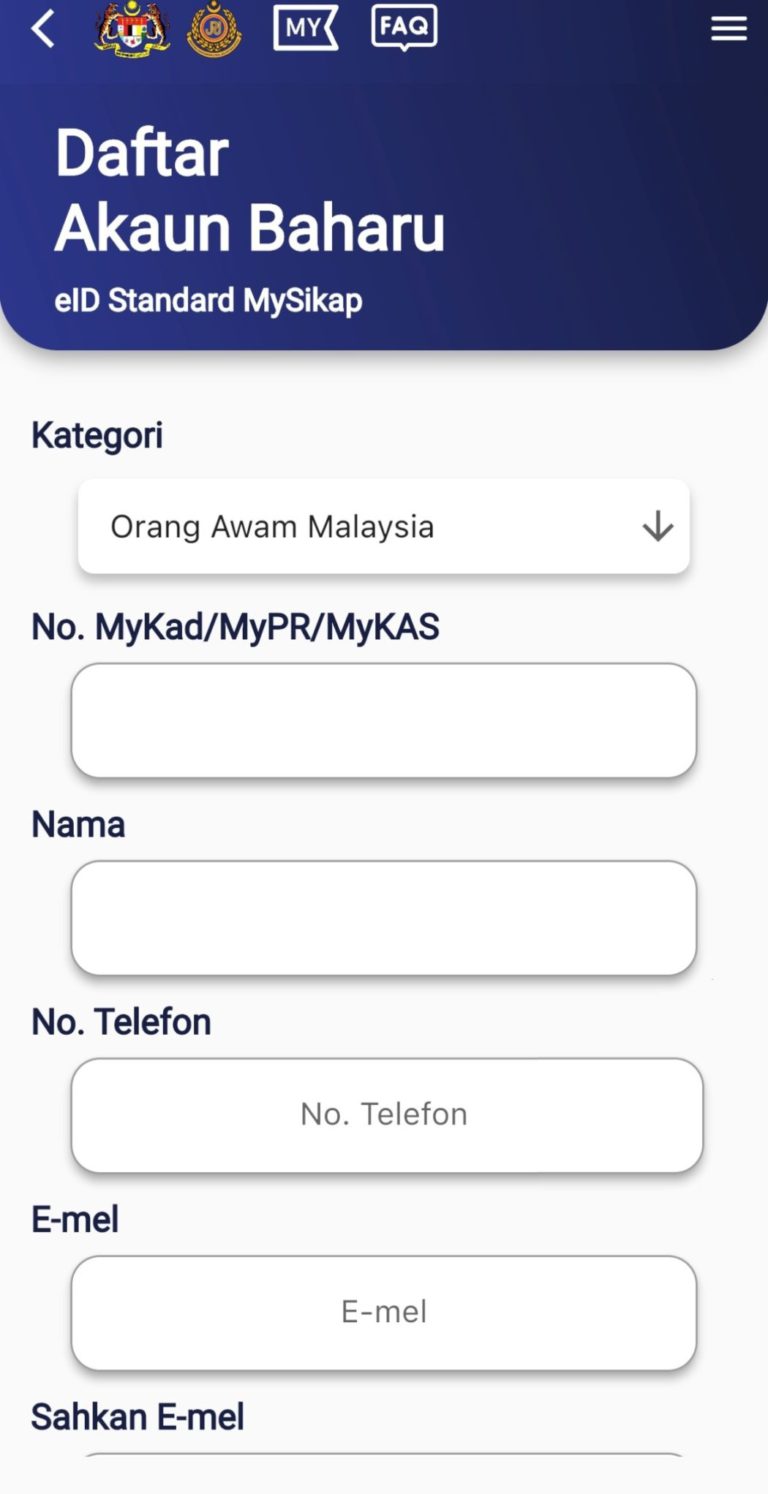Viewport: 768px width, 1494px height.
Task: Go back using the top-left arrow
Action: [x=43, y=30]
